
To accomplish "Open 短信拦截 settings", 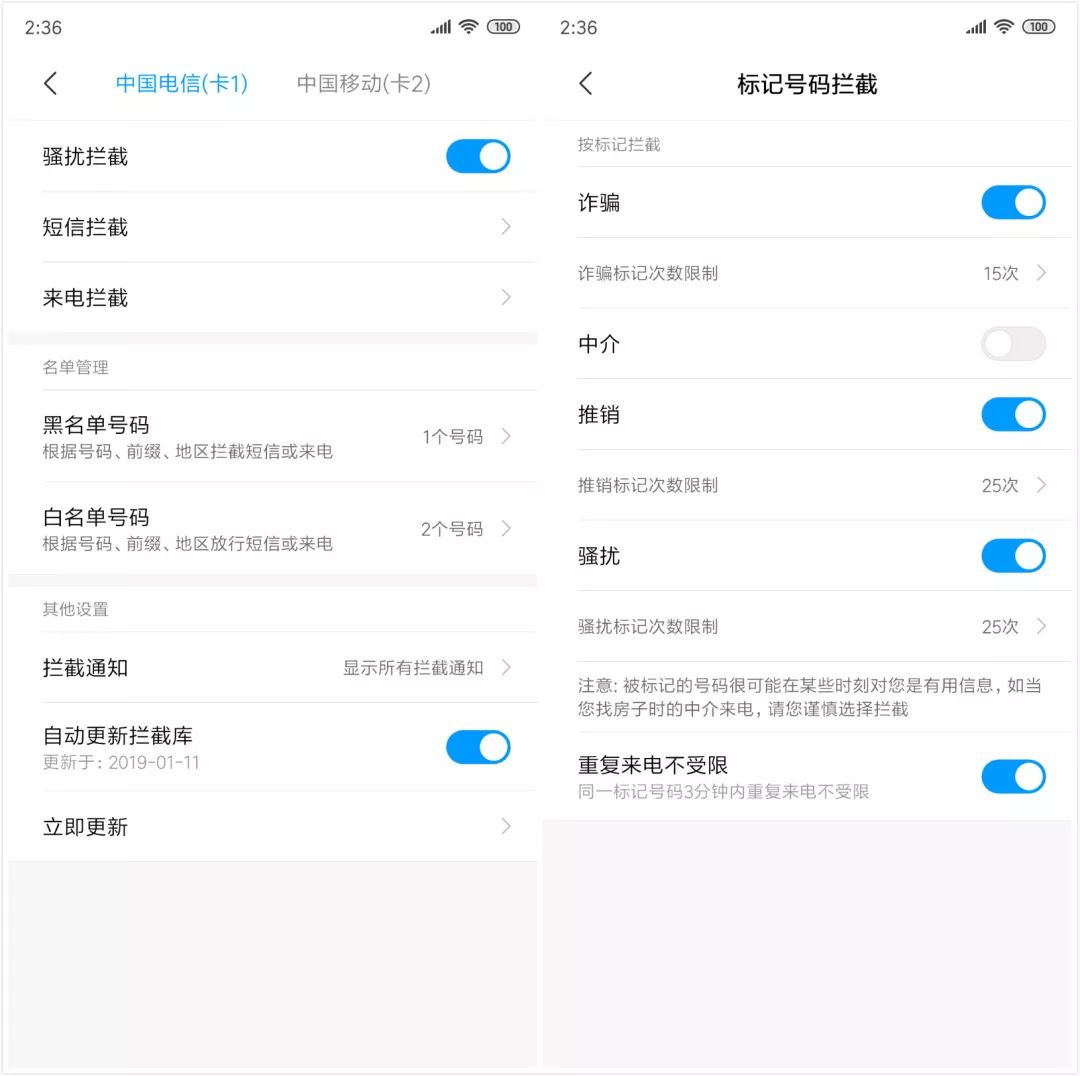I will 272,227.
